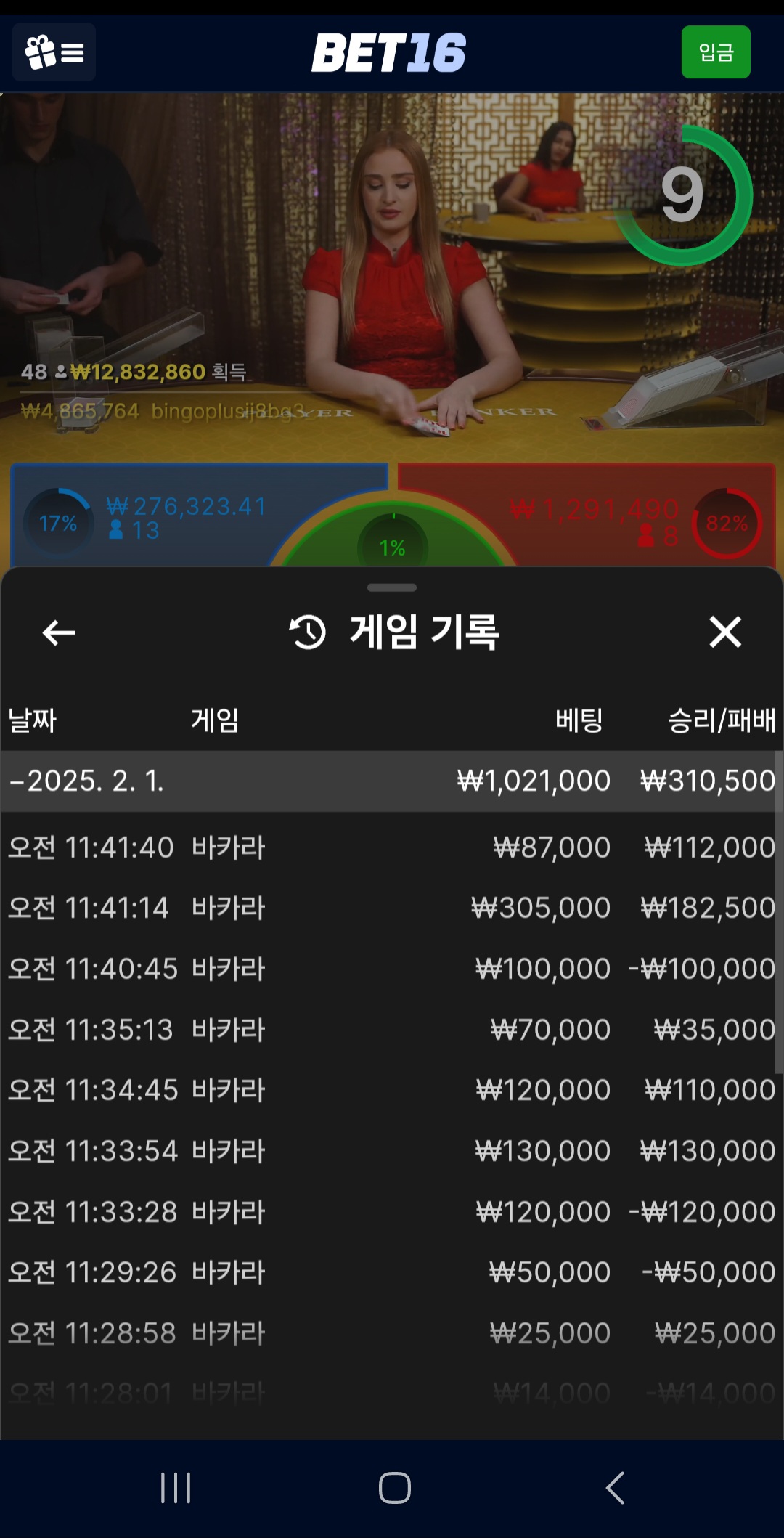Select the 오전 11:35:13 바카라 record
This screenshot has width=784, height=1538.
[x=391, y=1030]
